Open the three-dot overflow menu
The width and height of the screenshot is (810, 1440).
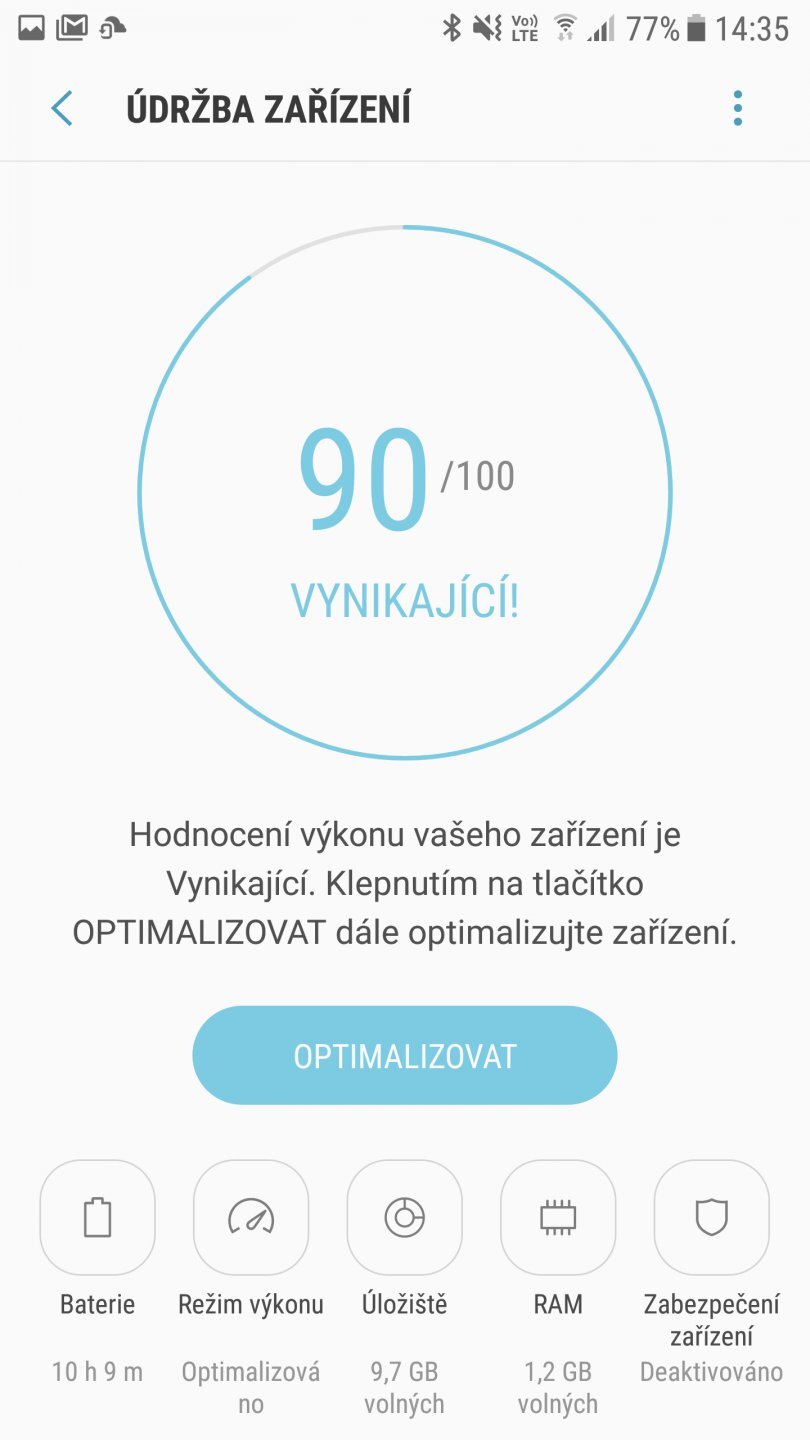click(x=737, y=108)
